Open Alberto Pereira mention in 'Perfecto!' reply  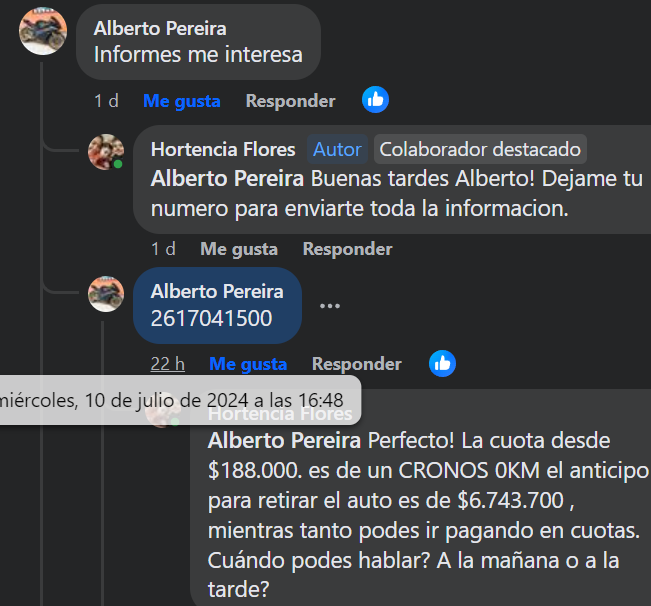(285, 440)
